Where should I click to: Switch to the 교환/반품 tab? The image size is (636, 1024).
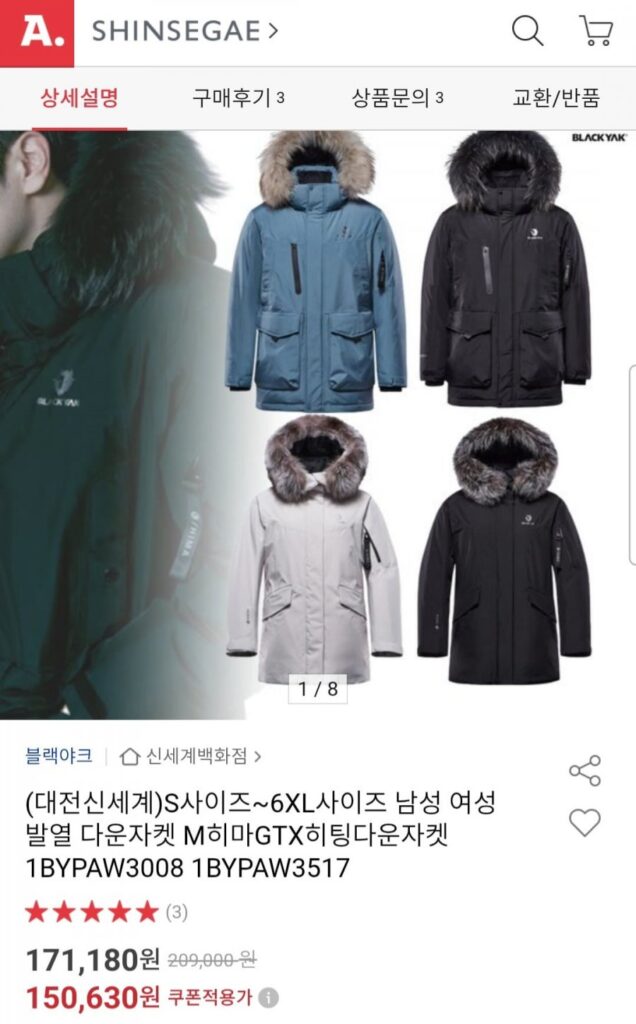click(556, 97)
